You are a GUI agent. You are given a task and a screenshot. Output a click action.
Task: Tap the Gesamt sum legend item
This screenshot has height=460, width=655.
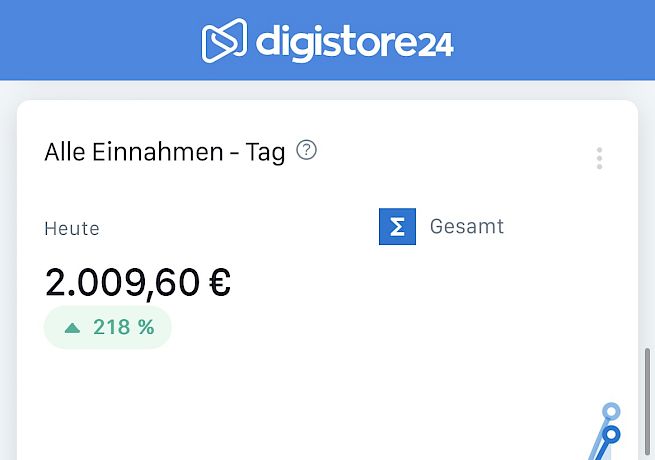pos(441,227)
